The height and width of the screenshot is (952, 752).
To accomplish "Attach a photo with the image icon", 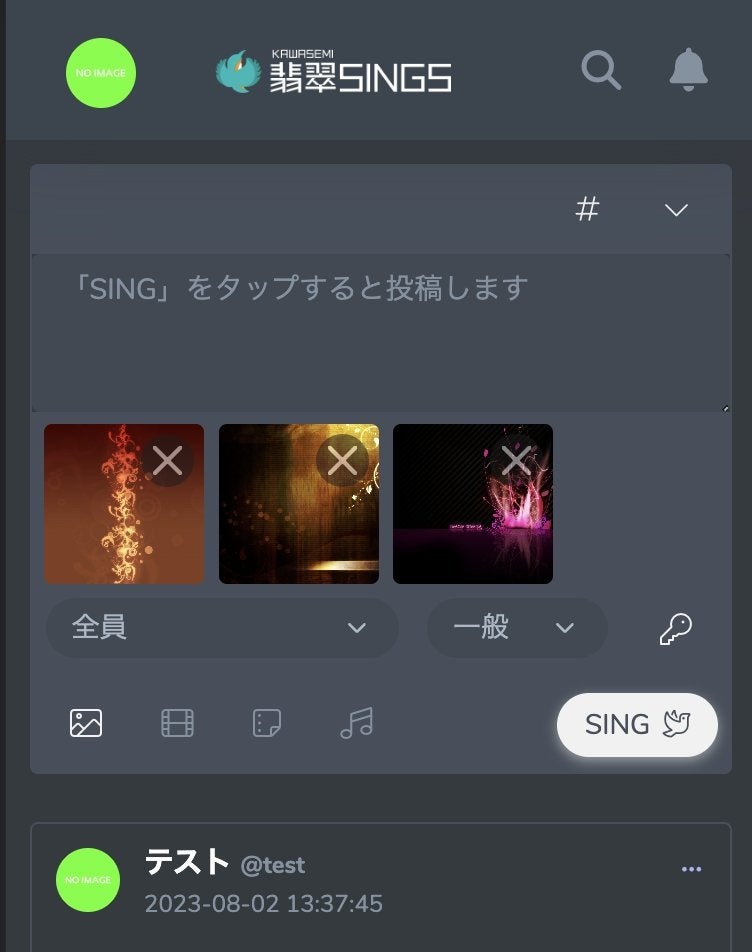I will (x=86, y=723).
